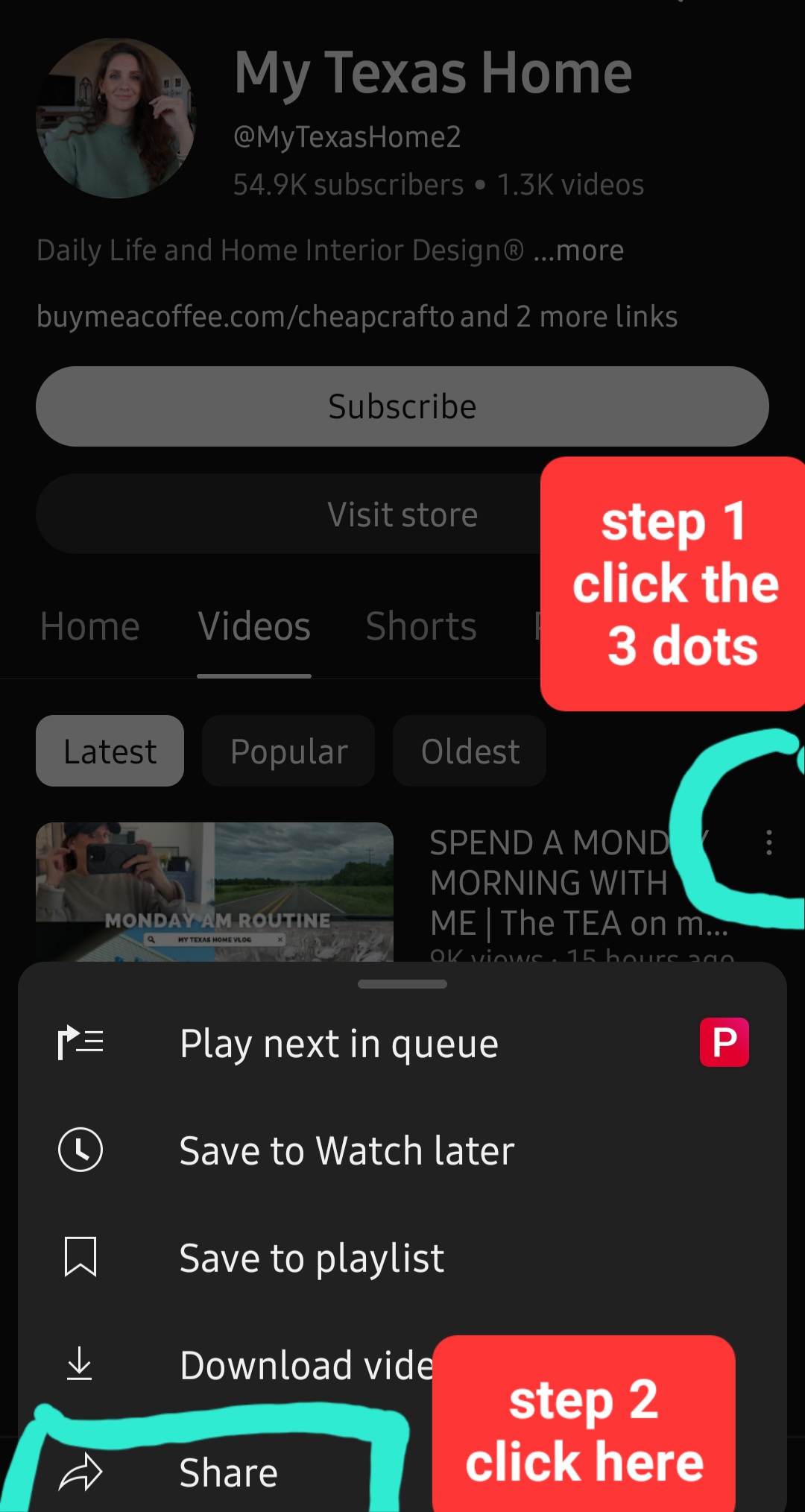Expand channel description with ...more
This screenshot has width=805, height=1512.
(x=579, y=251)
